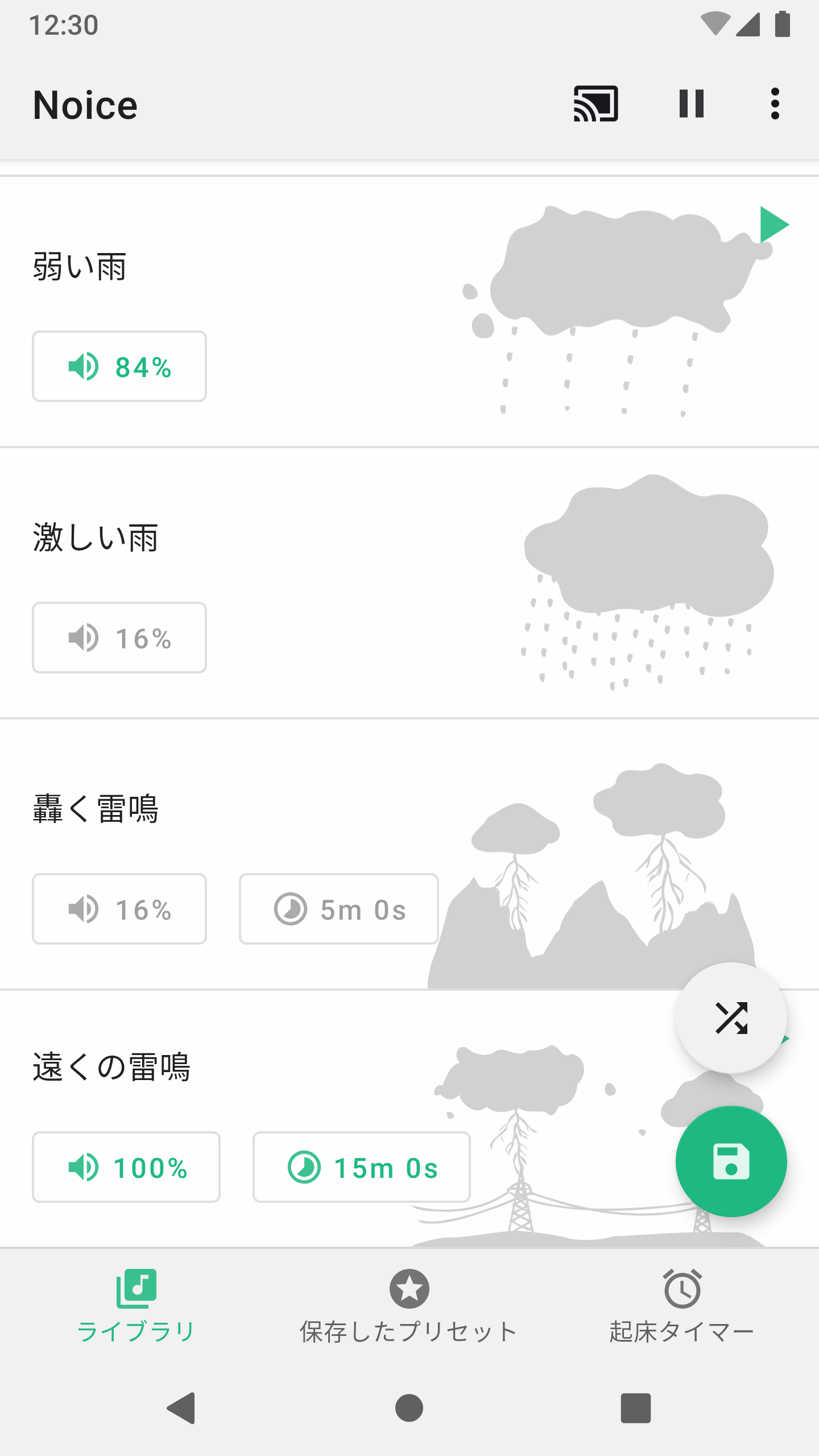Adjust 轟く雷鳴 volume at 16%
Image resolution: width=819 pixels, height=1456 pixels.
click(x=119, y=909)
